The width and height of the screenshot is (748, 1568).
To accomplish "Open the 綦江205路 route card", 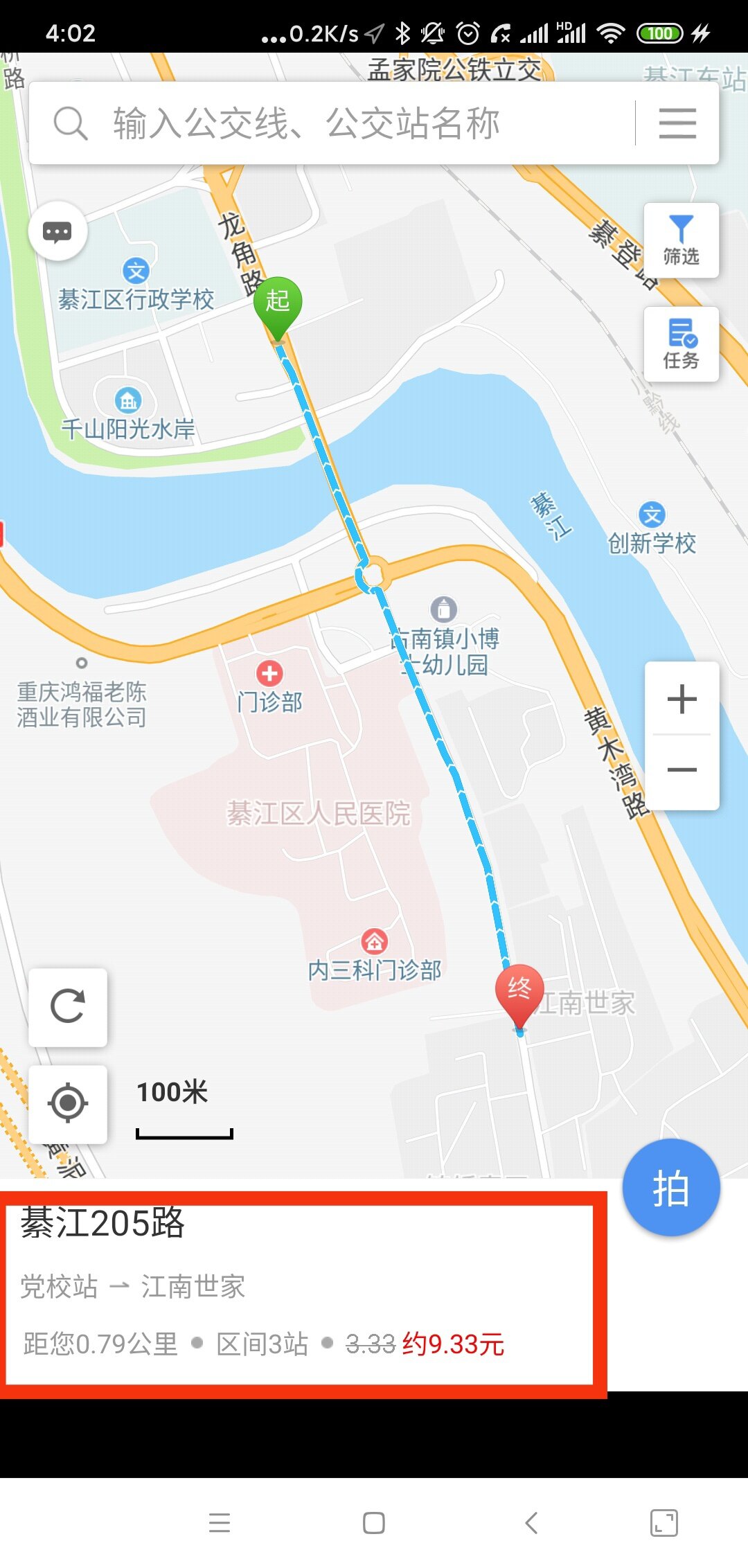I will point(299,1294).
